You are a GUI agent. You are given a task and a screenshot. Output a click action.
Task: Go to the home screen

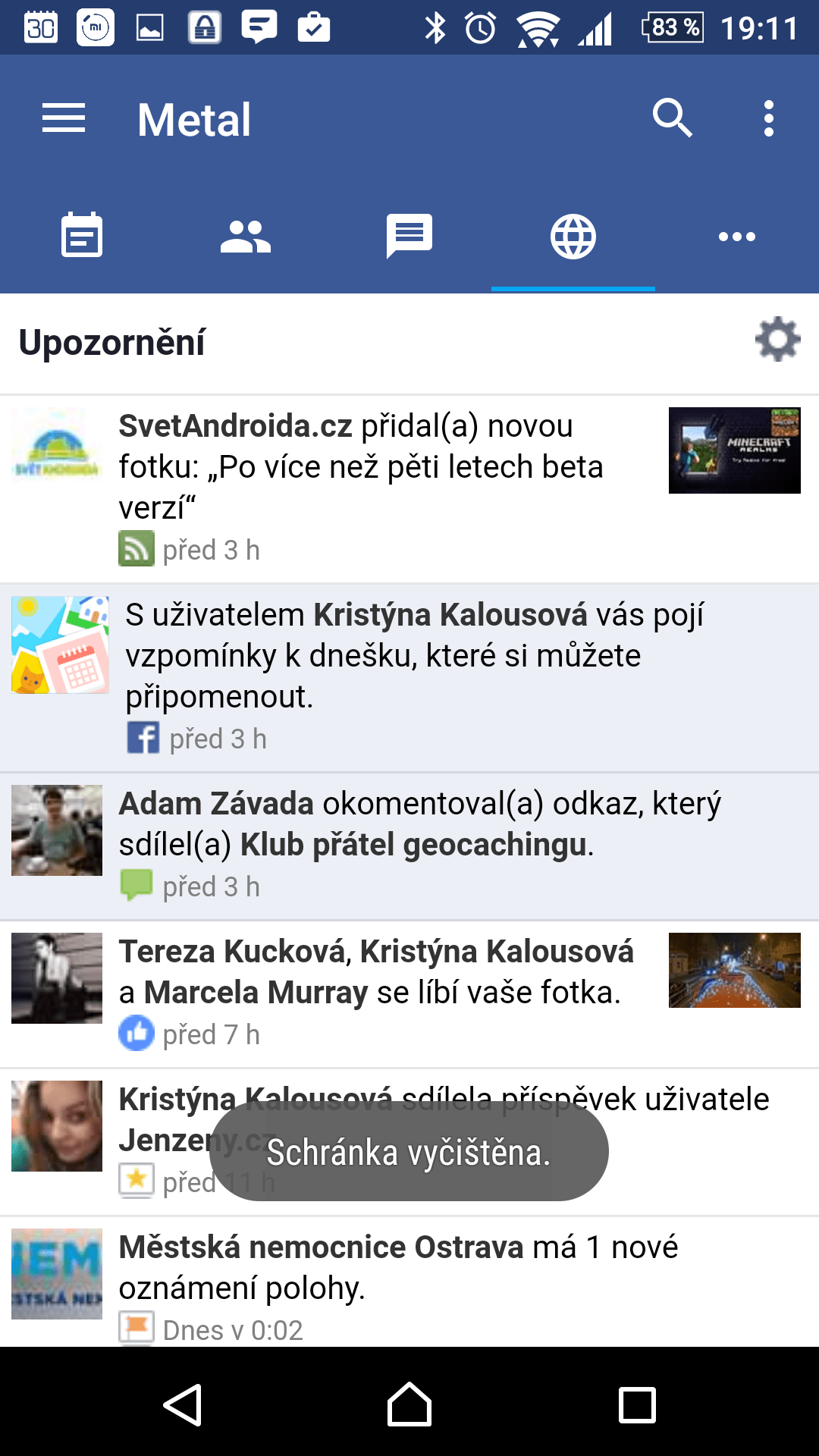[x=409, y=1404]
